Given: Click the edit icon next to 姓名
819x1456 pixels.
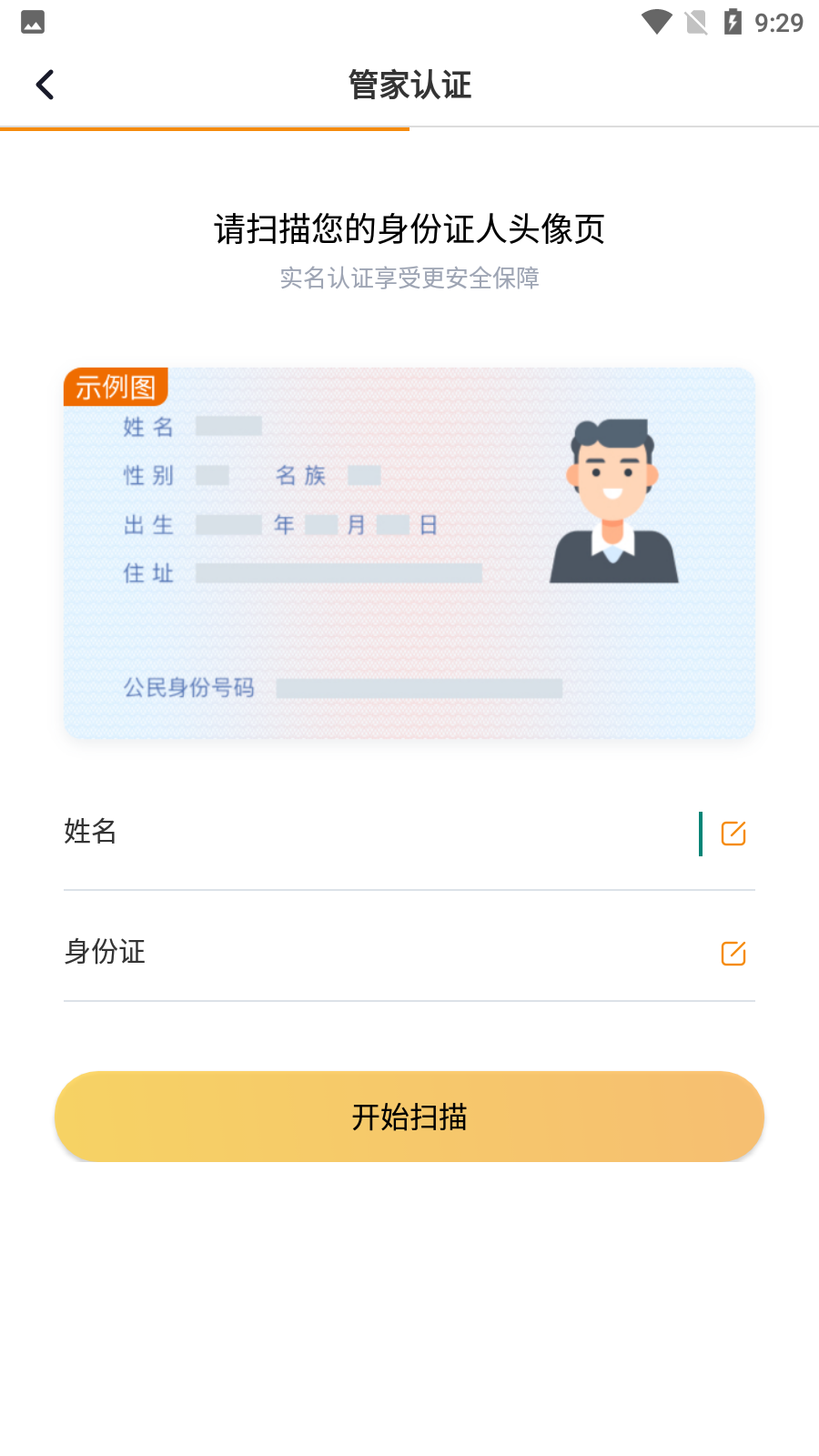Looking at the screenshot, I should click(x=732, y=832).
